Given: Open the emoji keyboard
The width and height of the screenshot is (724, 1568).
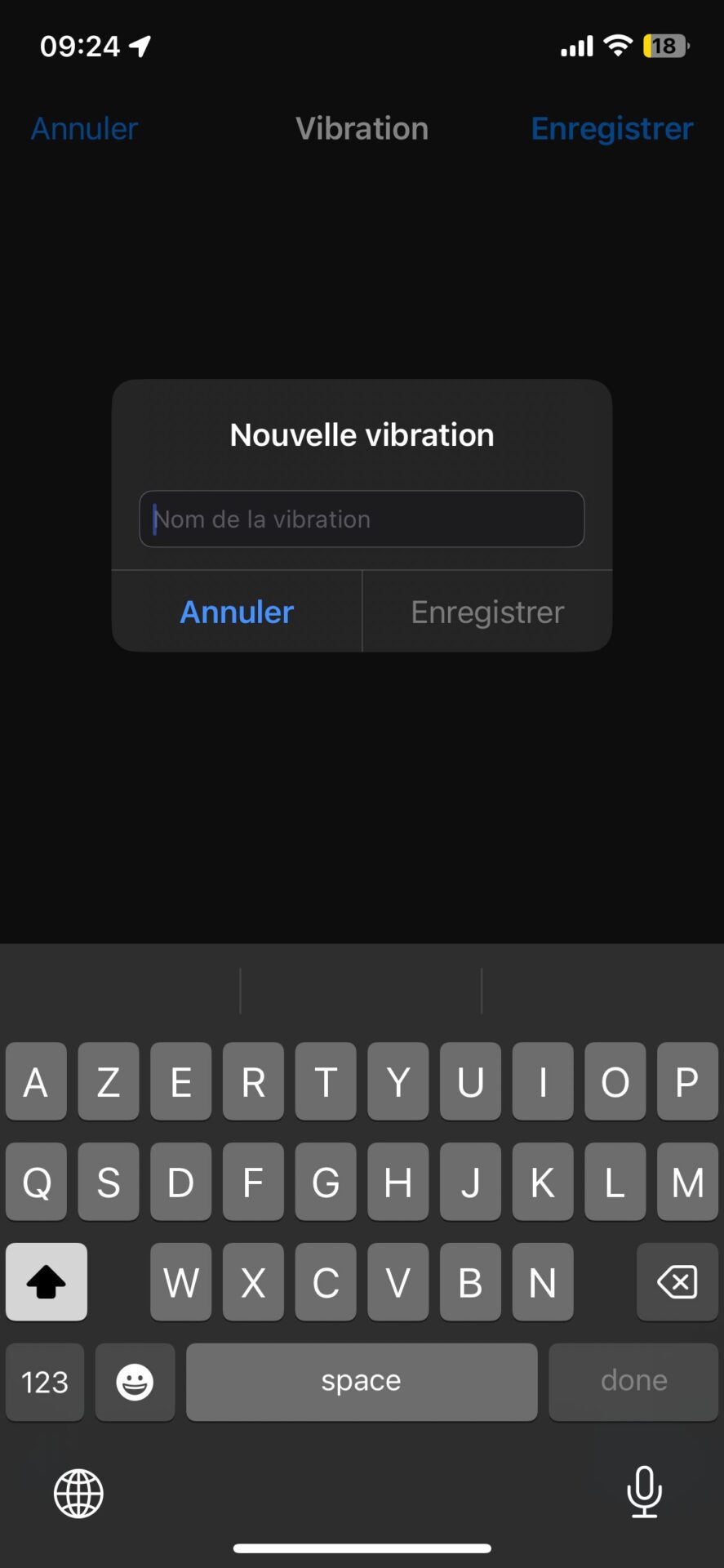Looking at the screenshot, I should [135, 1382].
